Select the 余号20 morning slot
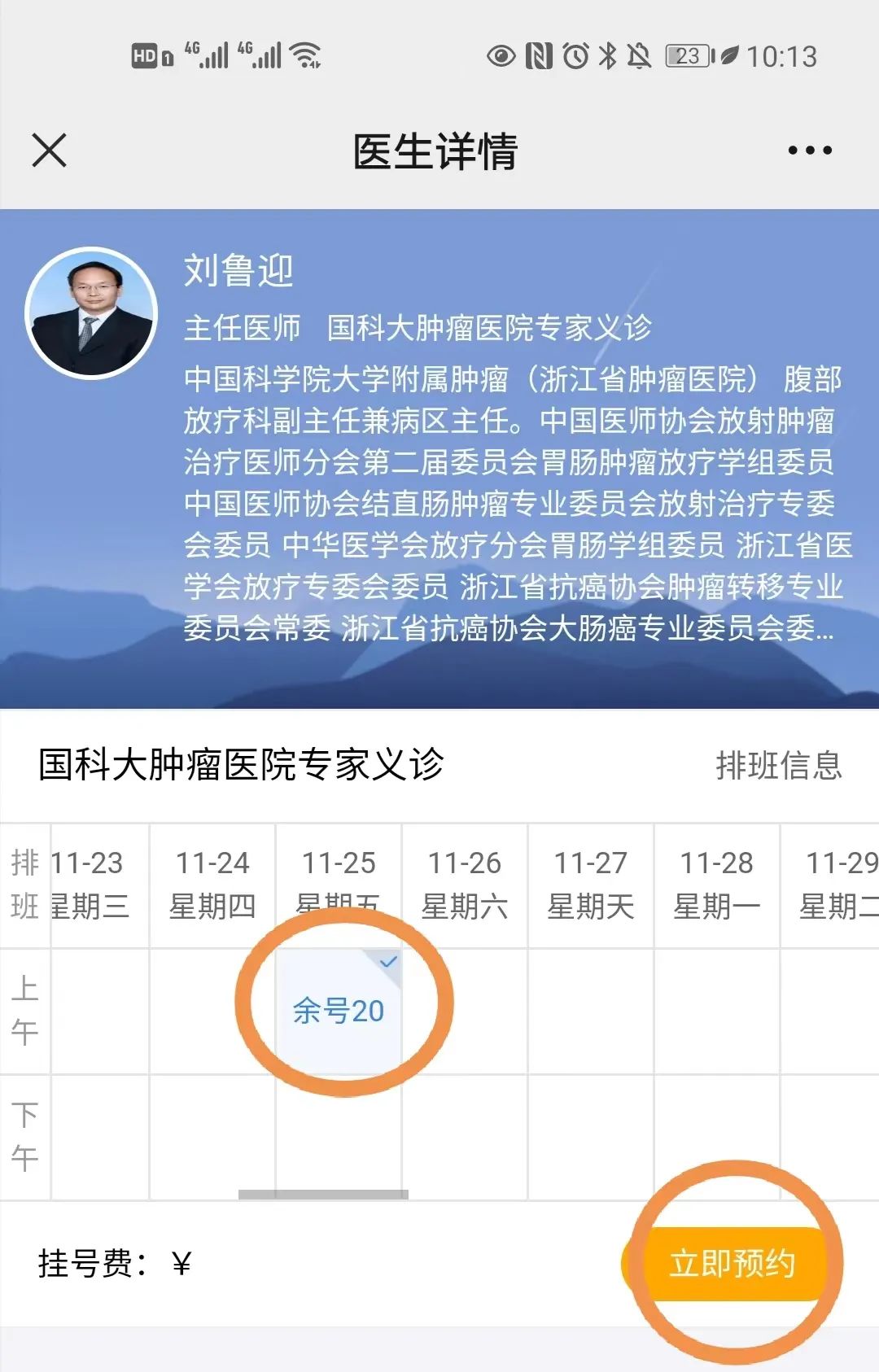This screenshot has height=1372, width=879. (x=339, y=1011)
